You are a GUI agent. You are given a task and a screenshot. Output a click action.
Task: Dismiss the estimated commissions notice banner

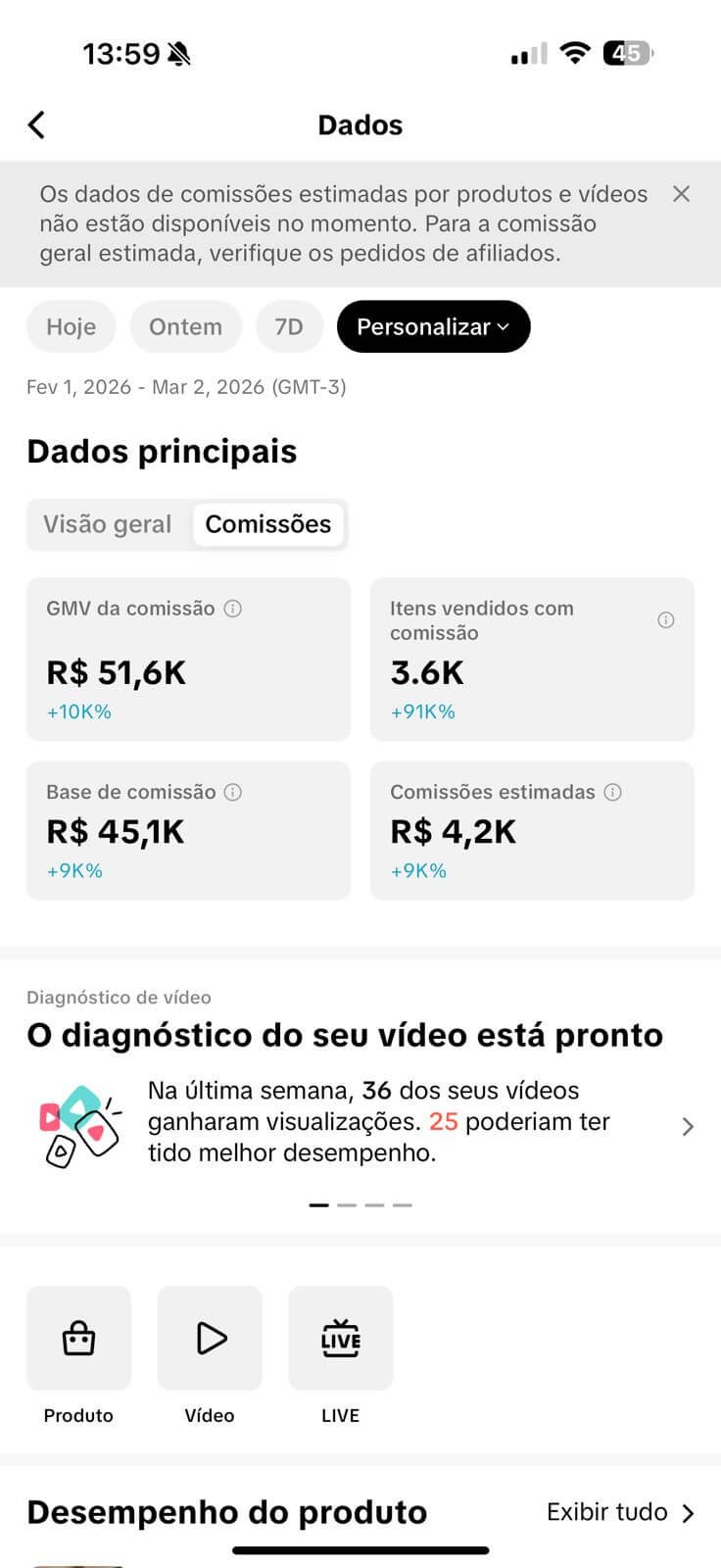[682, 194]
